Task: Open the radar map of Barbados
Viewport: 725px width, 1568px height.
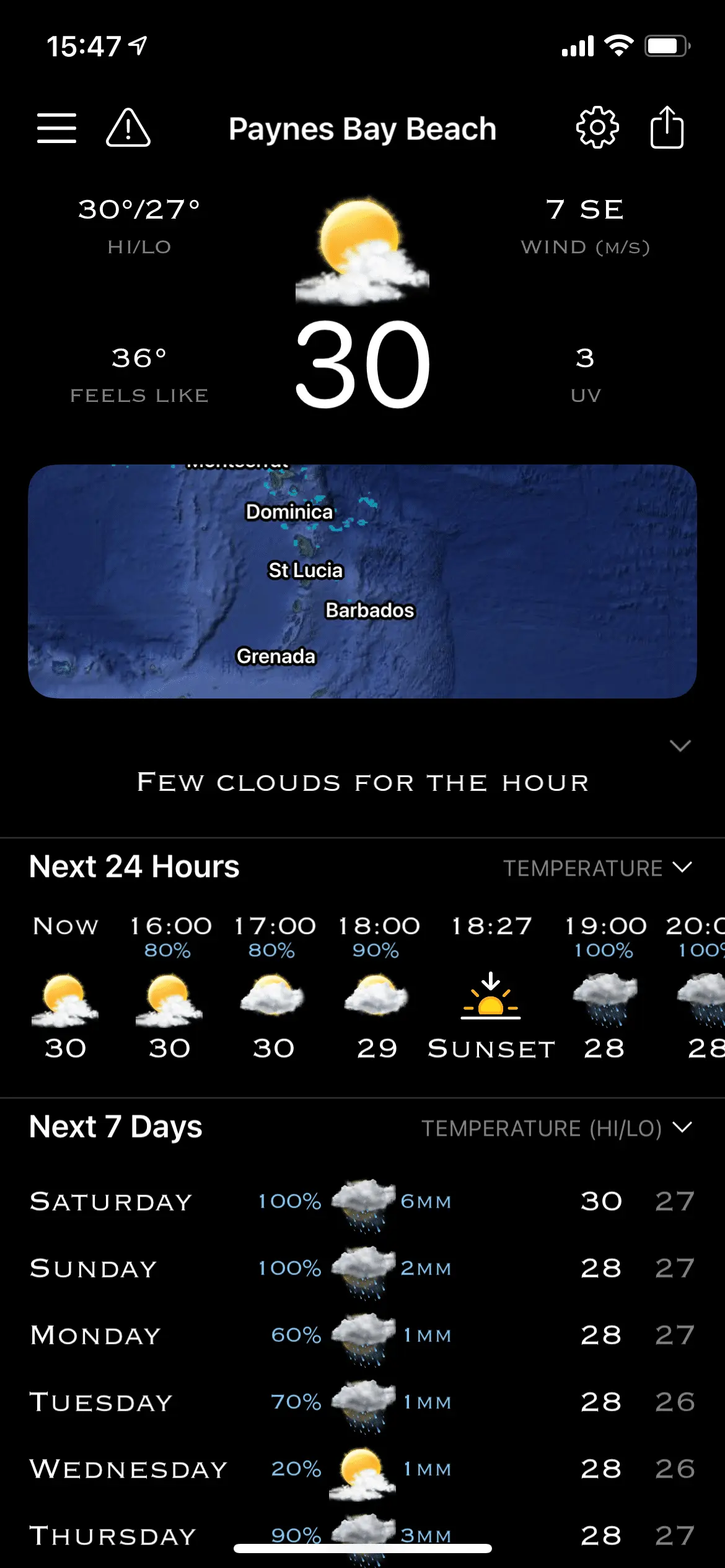Action: coord(362,581)
